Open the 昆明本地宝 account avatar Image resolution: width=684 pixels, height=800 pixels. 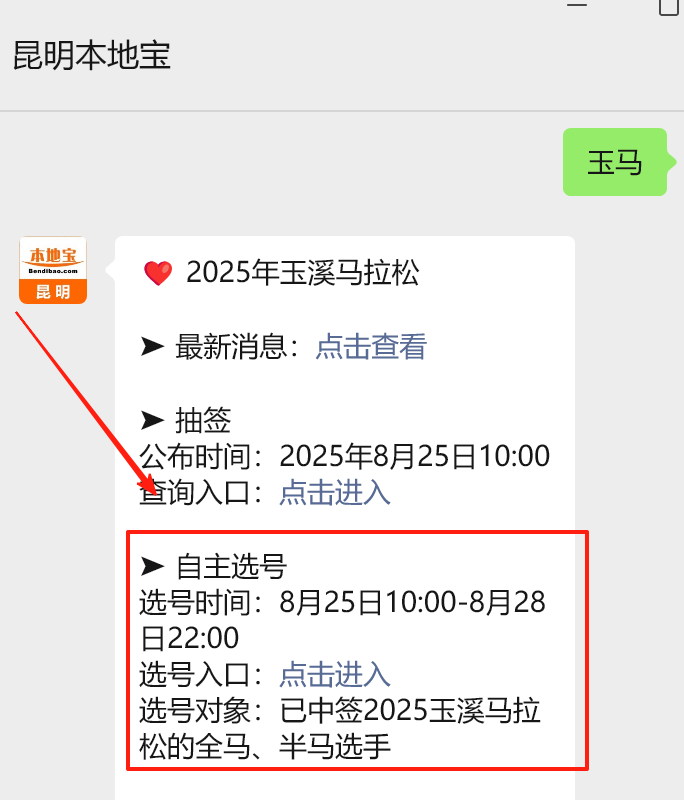53,270
